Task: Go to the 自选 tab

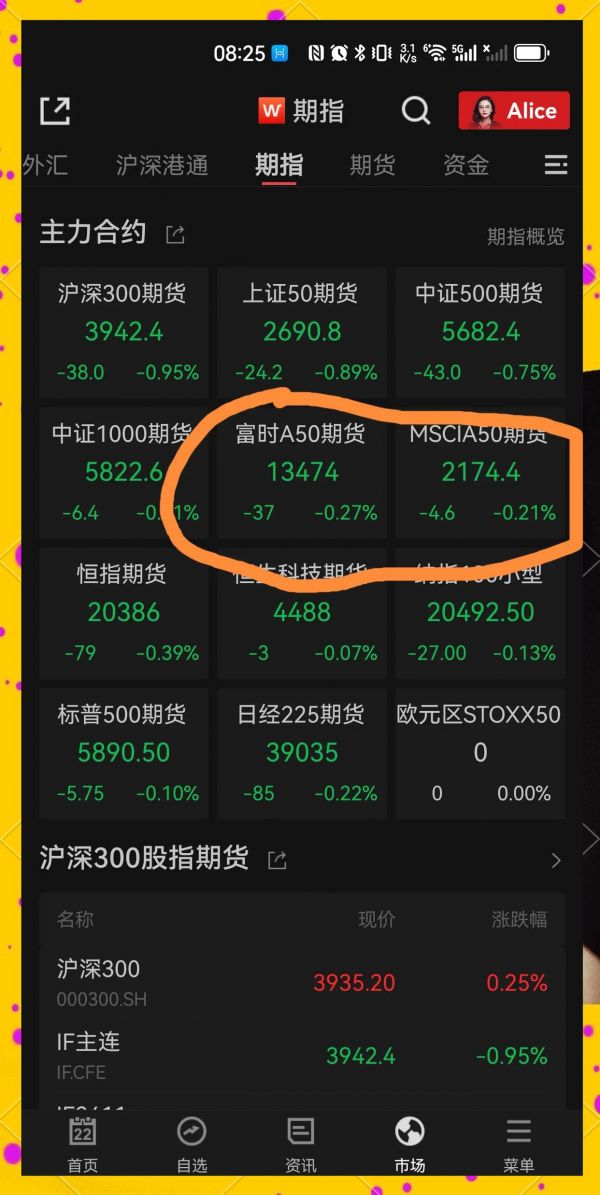Action: tap(191, 1143)
